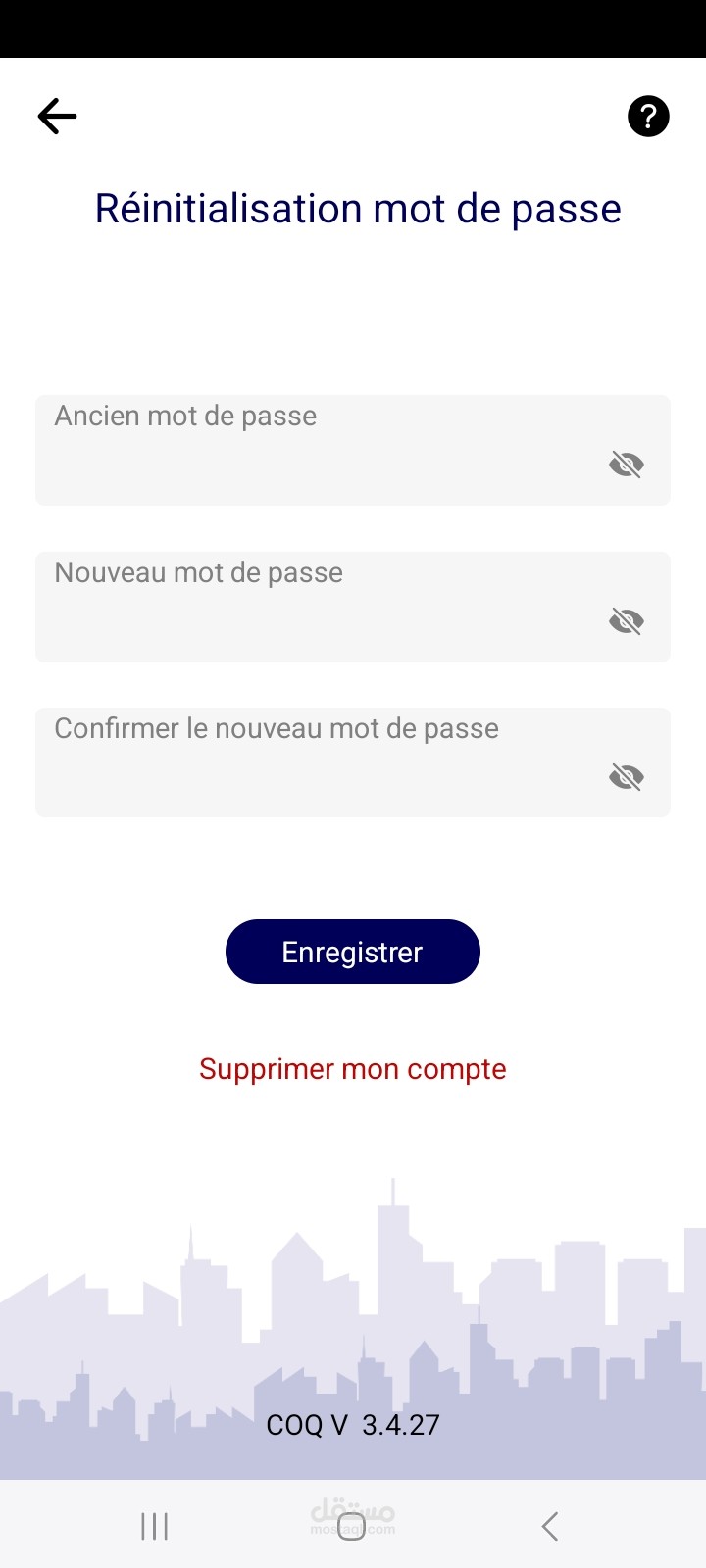
Task: Open the help question mark icon
Action: click(x=648, y=117)
